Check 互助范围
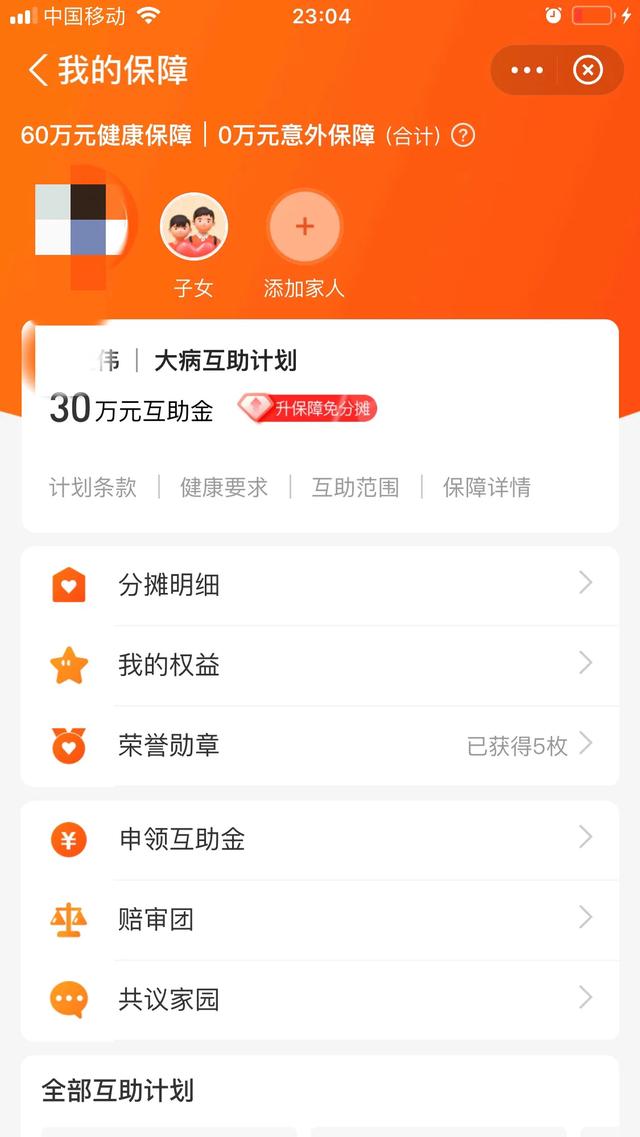The width and height of the screenshot is (640, 1137). tap(355, 488)
